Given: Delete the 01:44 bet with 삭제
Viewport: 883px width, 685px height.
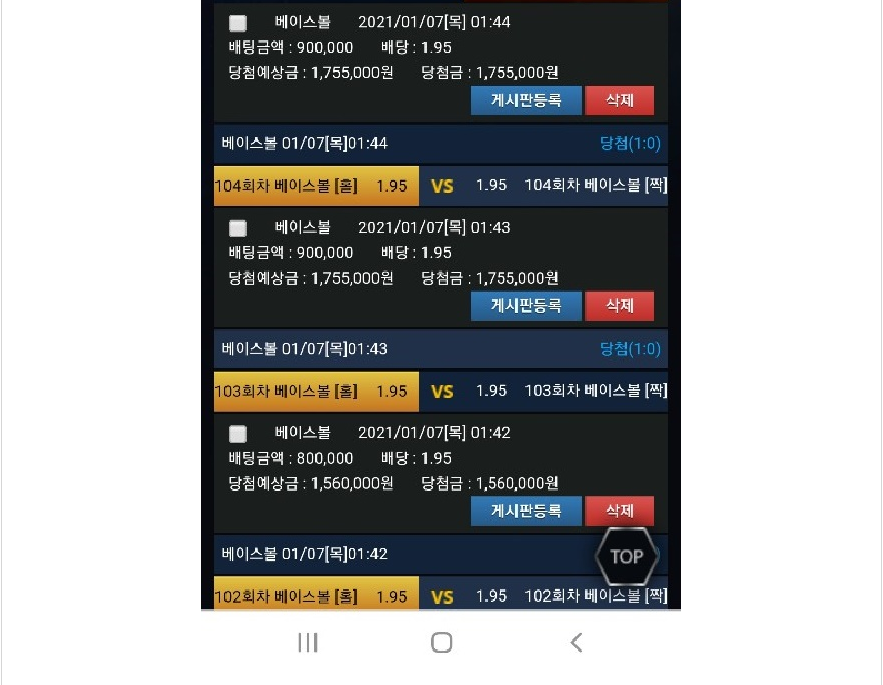Looking at the screenshot, I should tap(619, 100).
